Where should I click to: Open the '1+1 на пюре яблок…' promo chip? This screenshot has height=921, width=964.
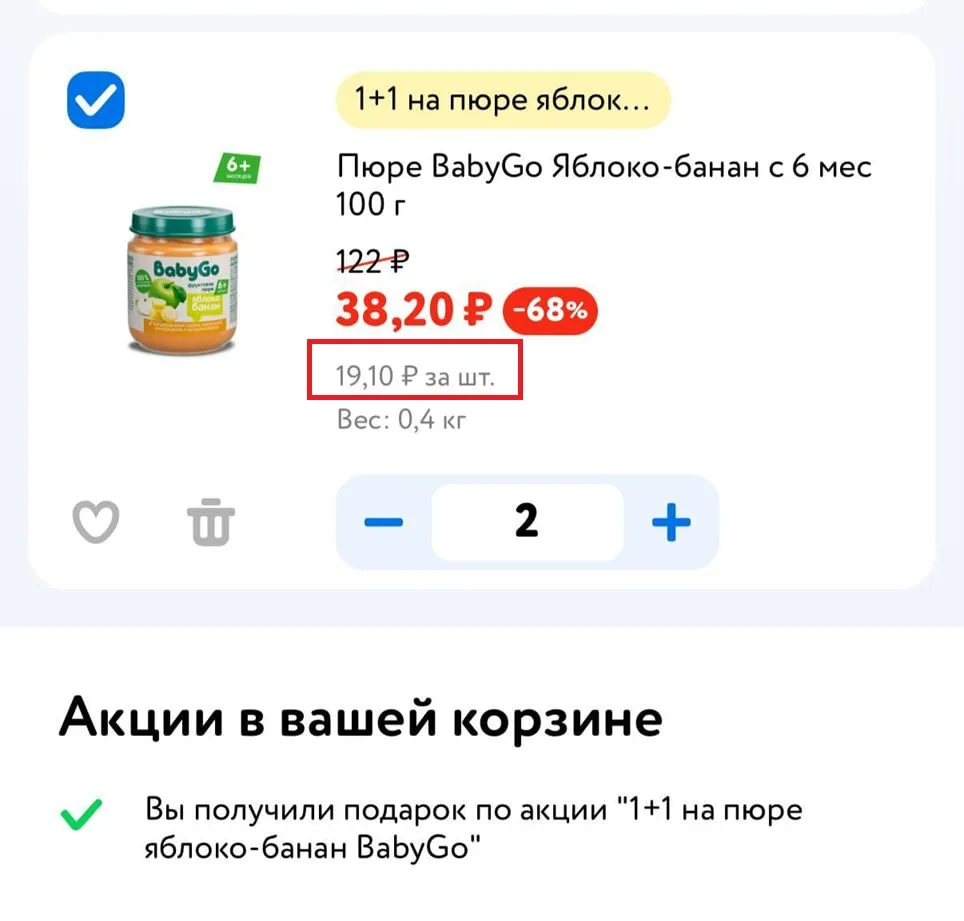point(503,100)
